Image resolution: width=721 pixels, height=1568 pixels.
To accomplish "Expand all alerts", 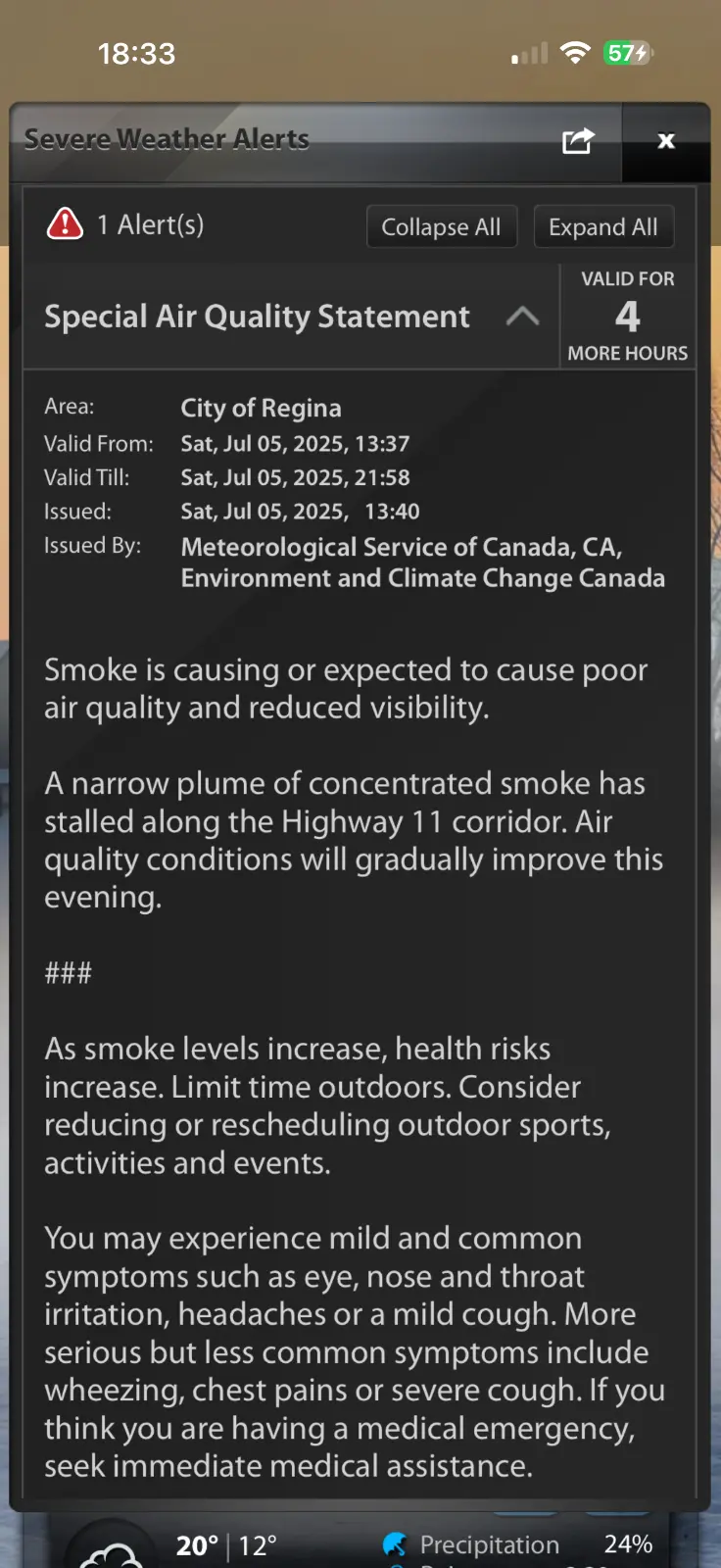I will click(603, 227).
